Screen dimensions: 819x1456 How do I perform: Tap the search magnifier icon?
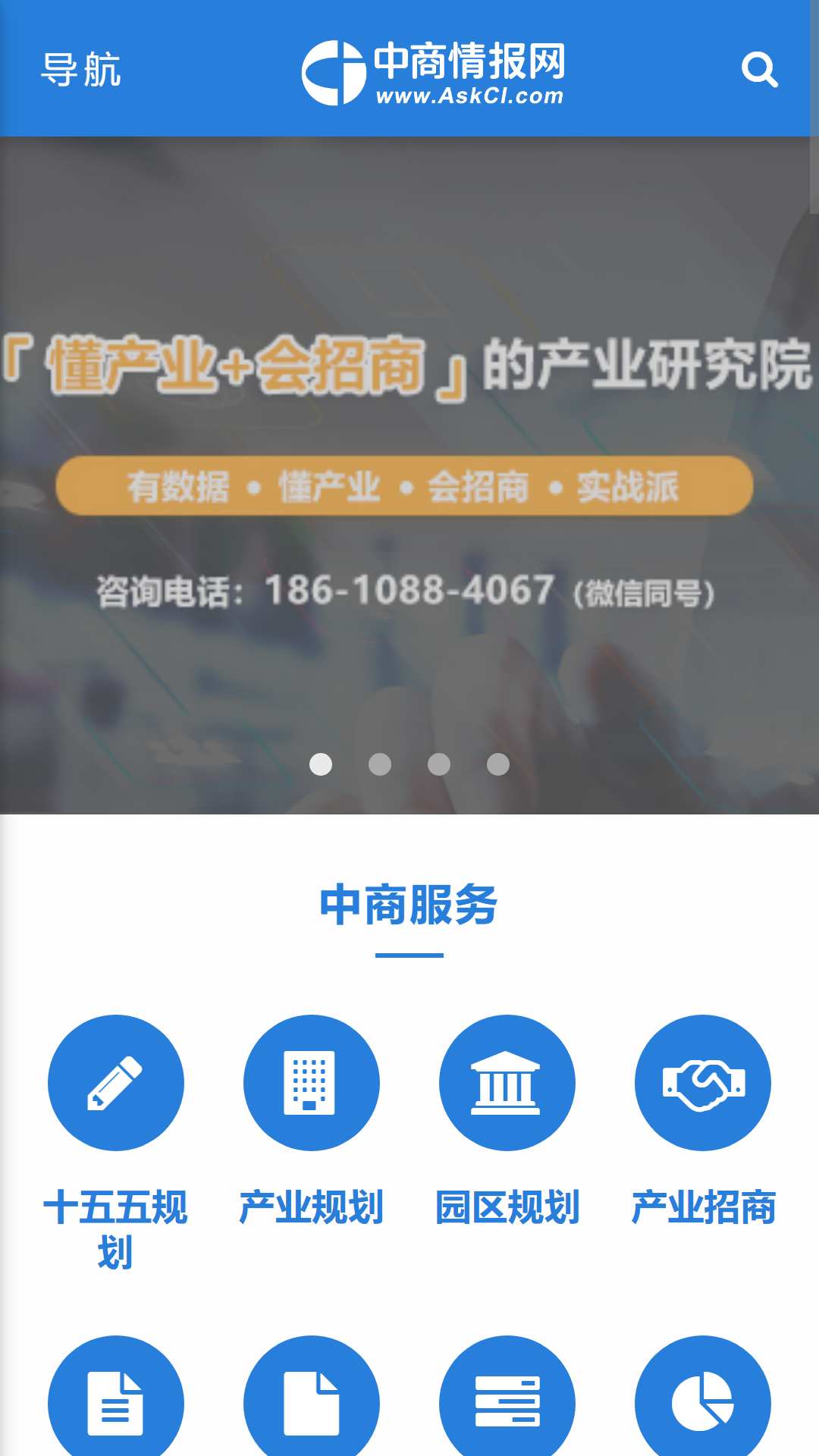tap(760, 70)
